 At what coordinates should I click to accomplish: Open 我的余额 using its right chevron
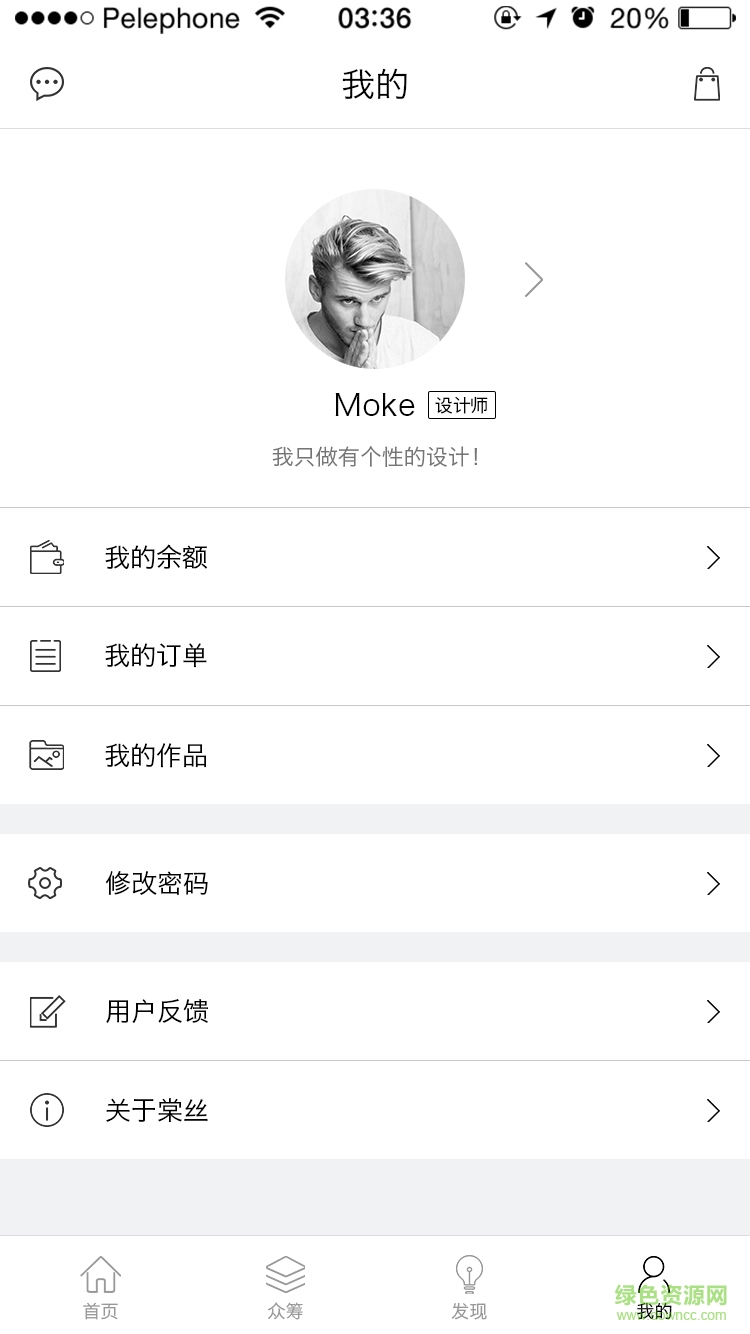713,557
